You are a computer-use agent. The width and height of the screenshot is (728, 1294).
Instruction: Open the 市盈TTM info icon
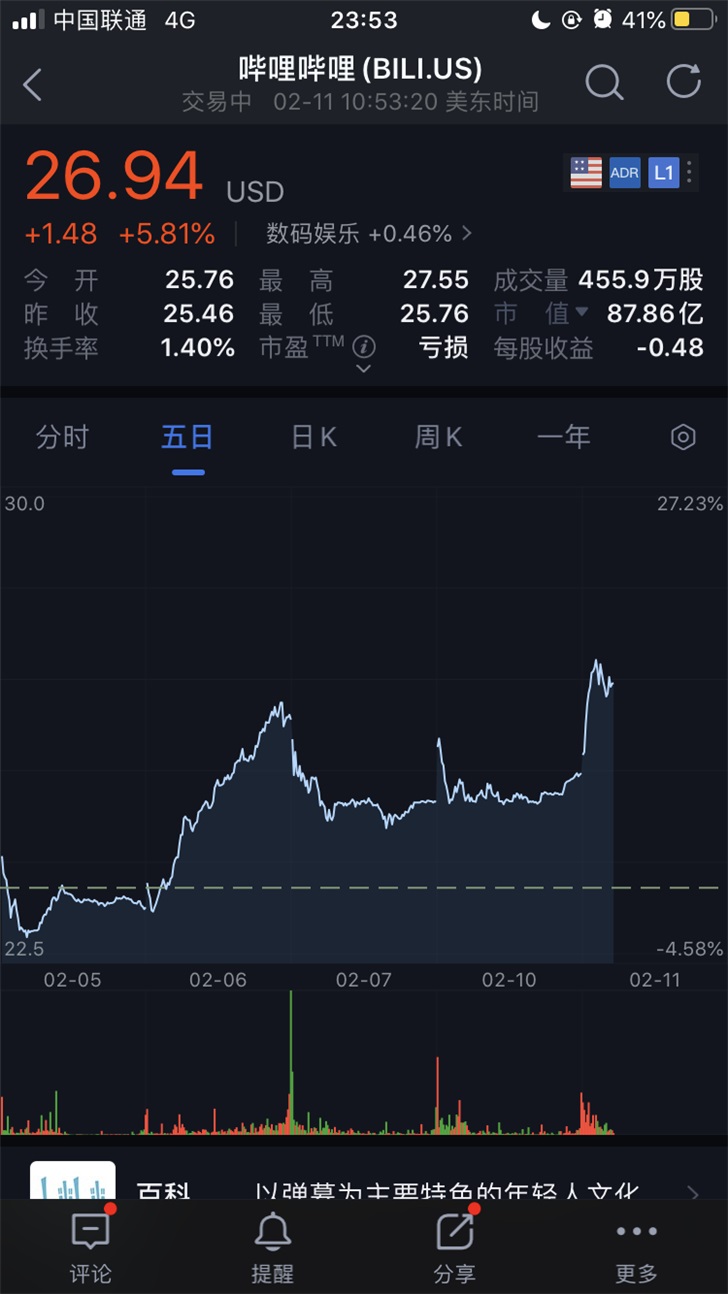[x=364, y=347]
